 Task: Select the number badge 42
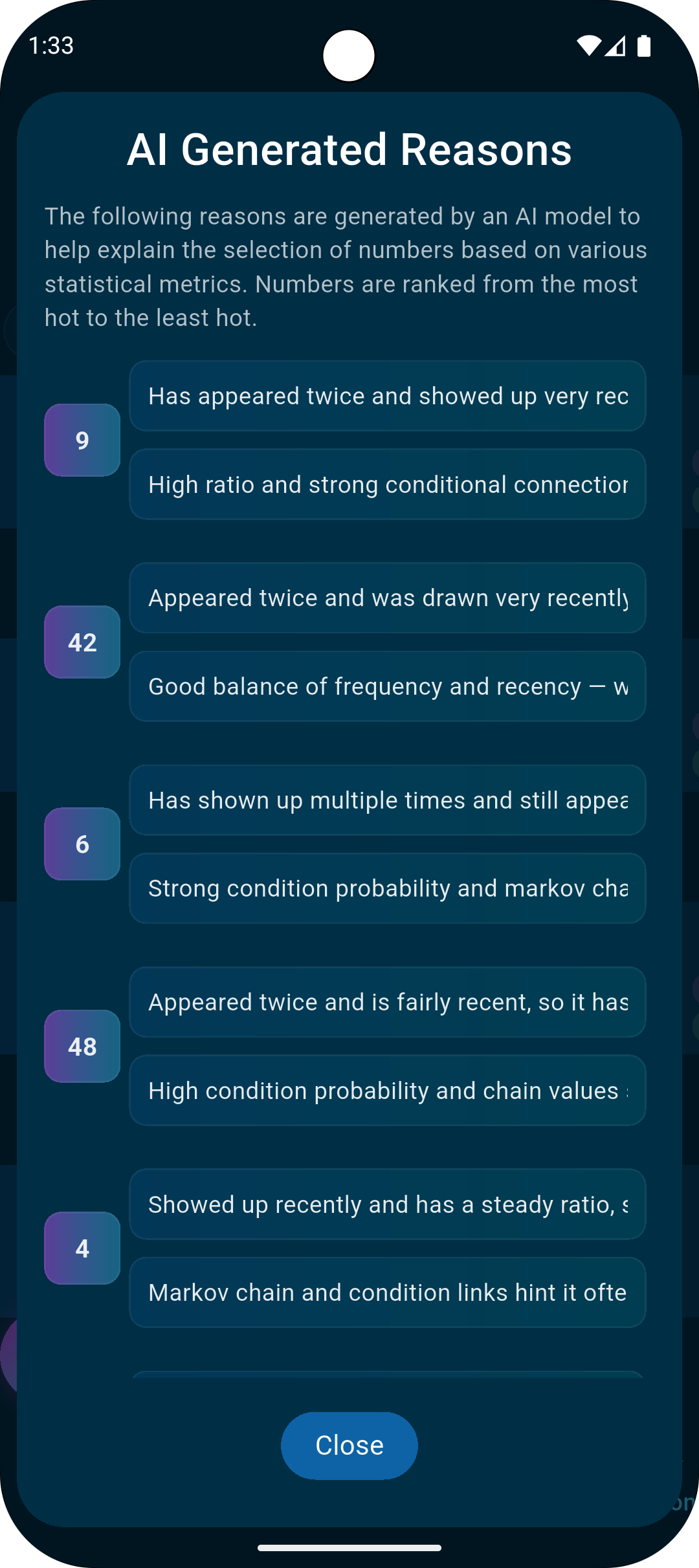point(81,642)
